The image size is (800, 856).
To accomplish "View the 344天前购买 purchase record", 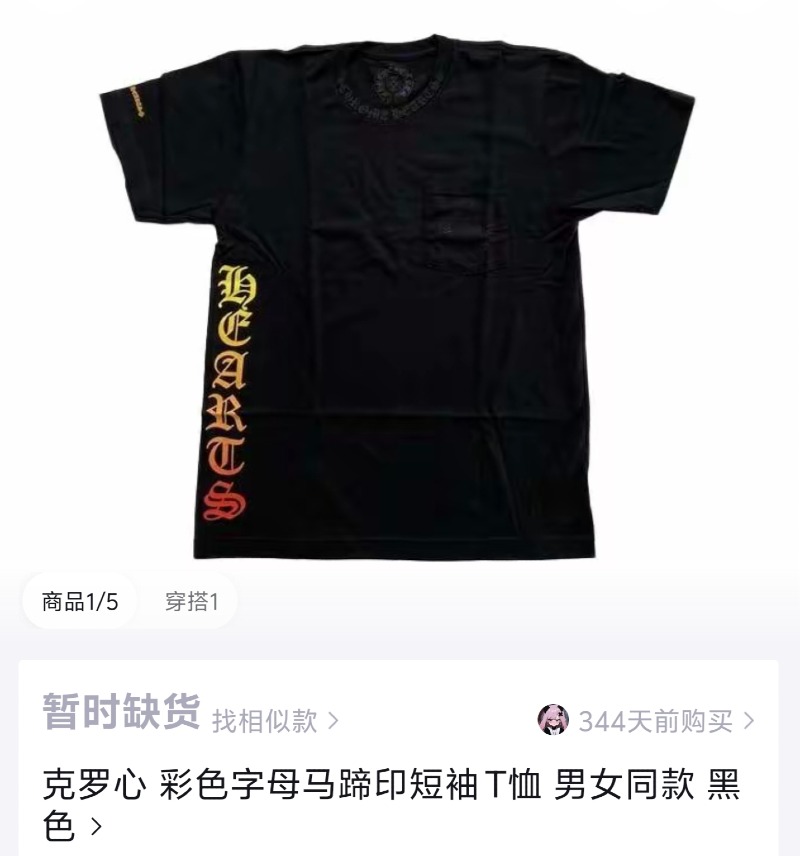I will point(647,720).
